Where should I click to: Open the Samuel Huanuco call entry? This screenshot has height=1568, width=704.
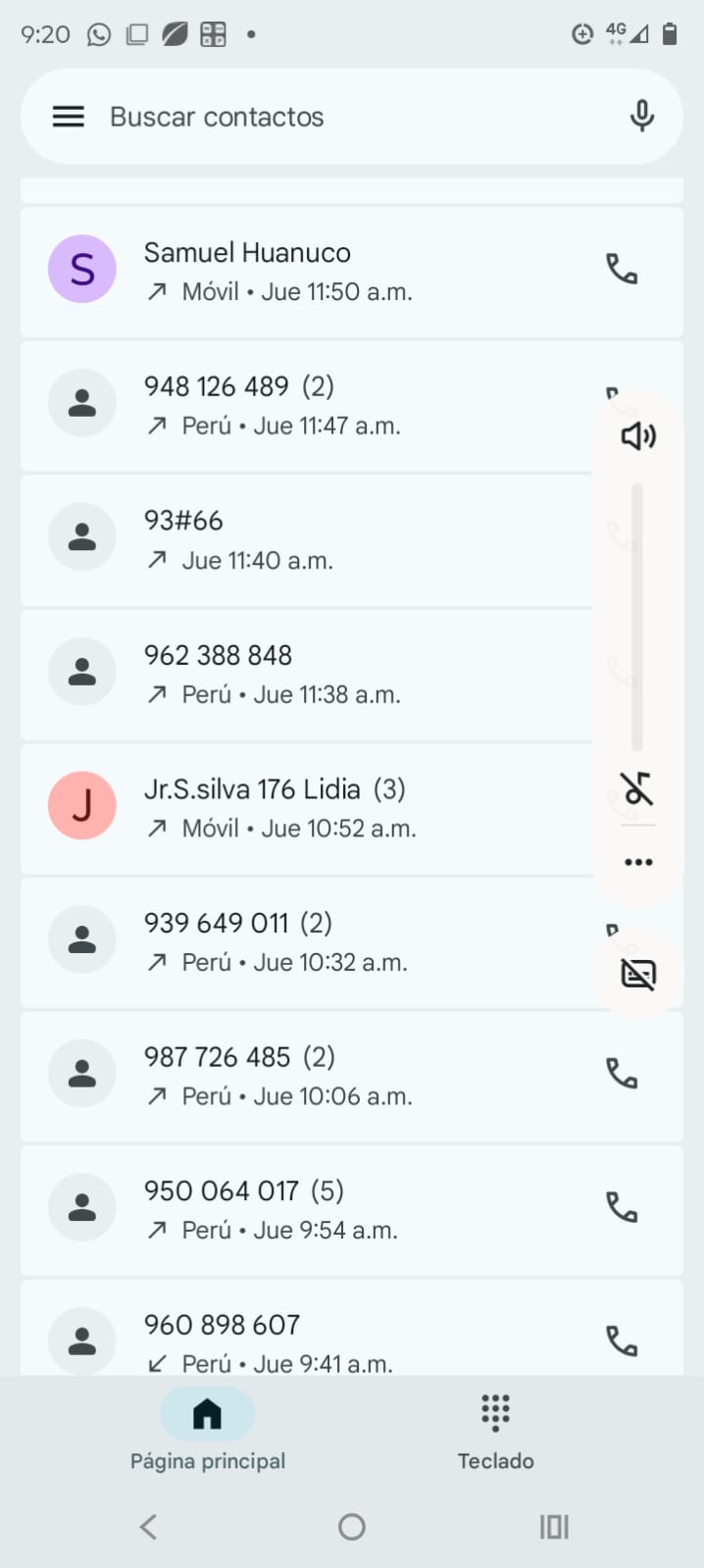[294, 271]
